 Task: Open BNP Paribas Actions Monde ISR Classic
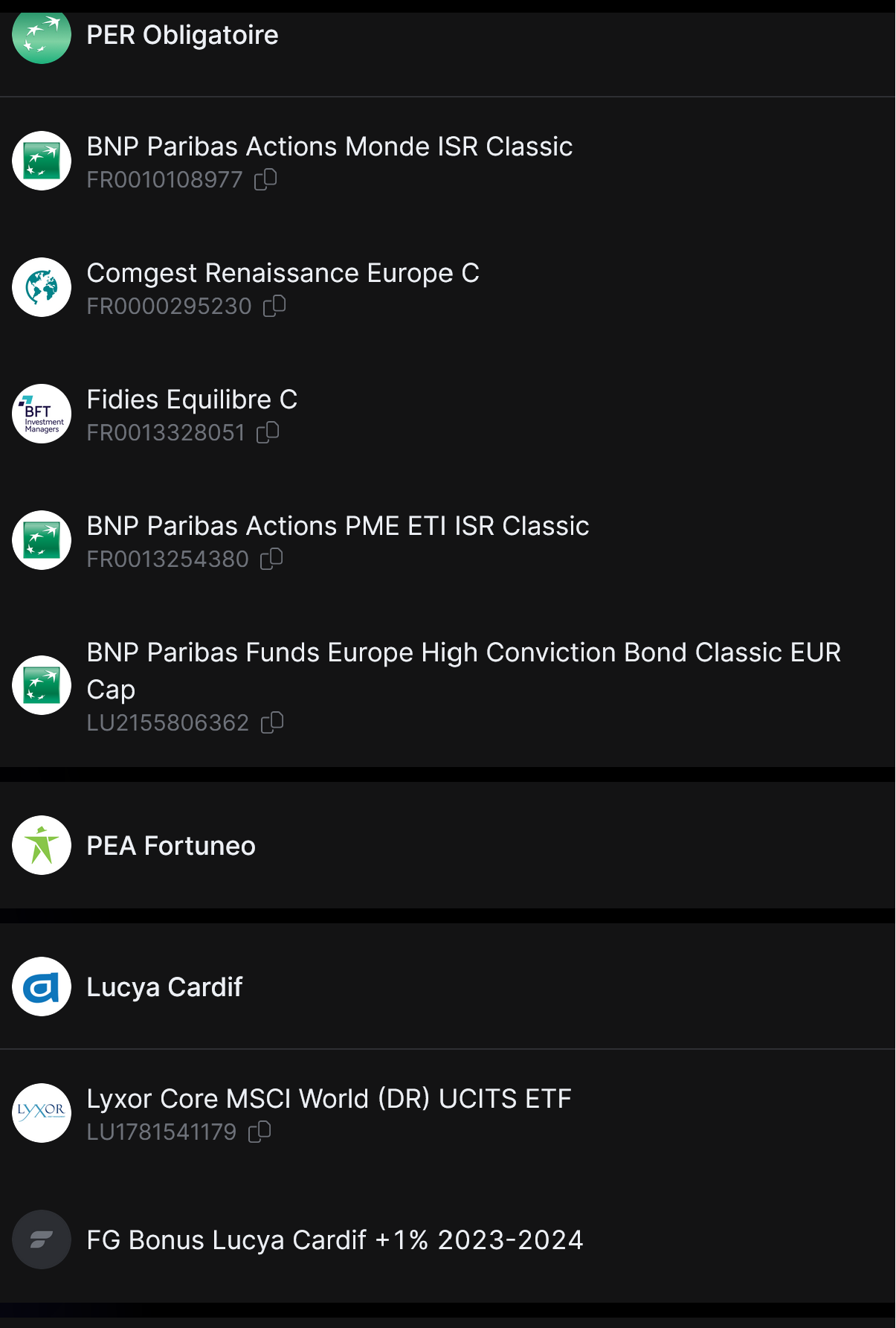[x=329, y=147]
